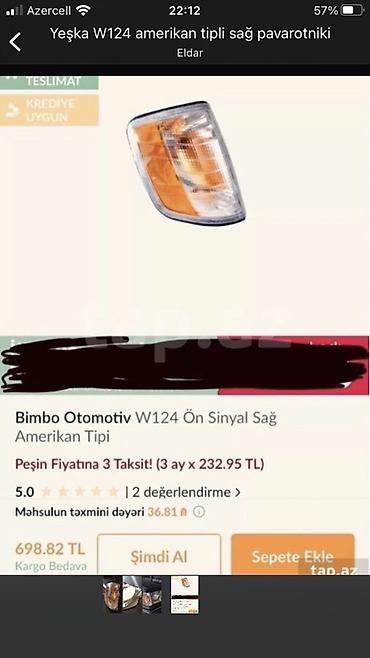Go back from the photo viewer
The width and height of the screenshot is (370, 658).
click(15, 42)
